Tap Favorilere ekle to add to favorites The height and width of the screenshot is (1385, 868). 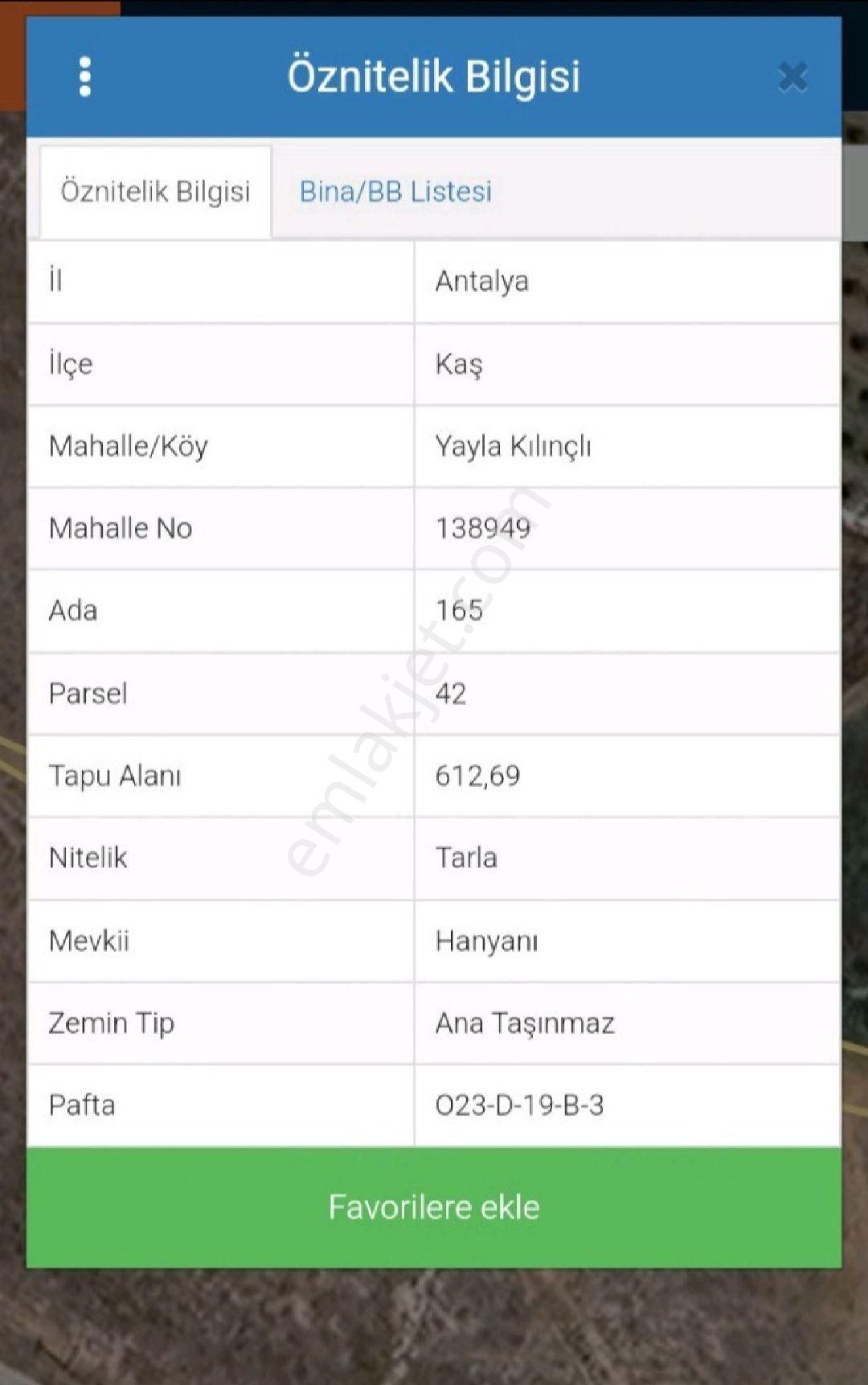434,1207
